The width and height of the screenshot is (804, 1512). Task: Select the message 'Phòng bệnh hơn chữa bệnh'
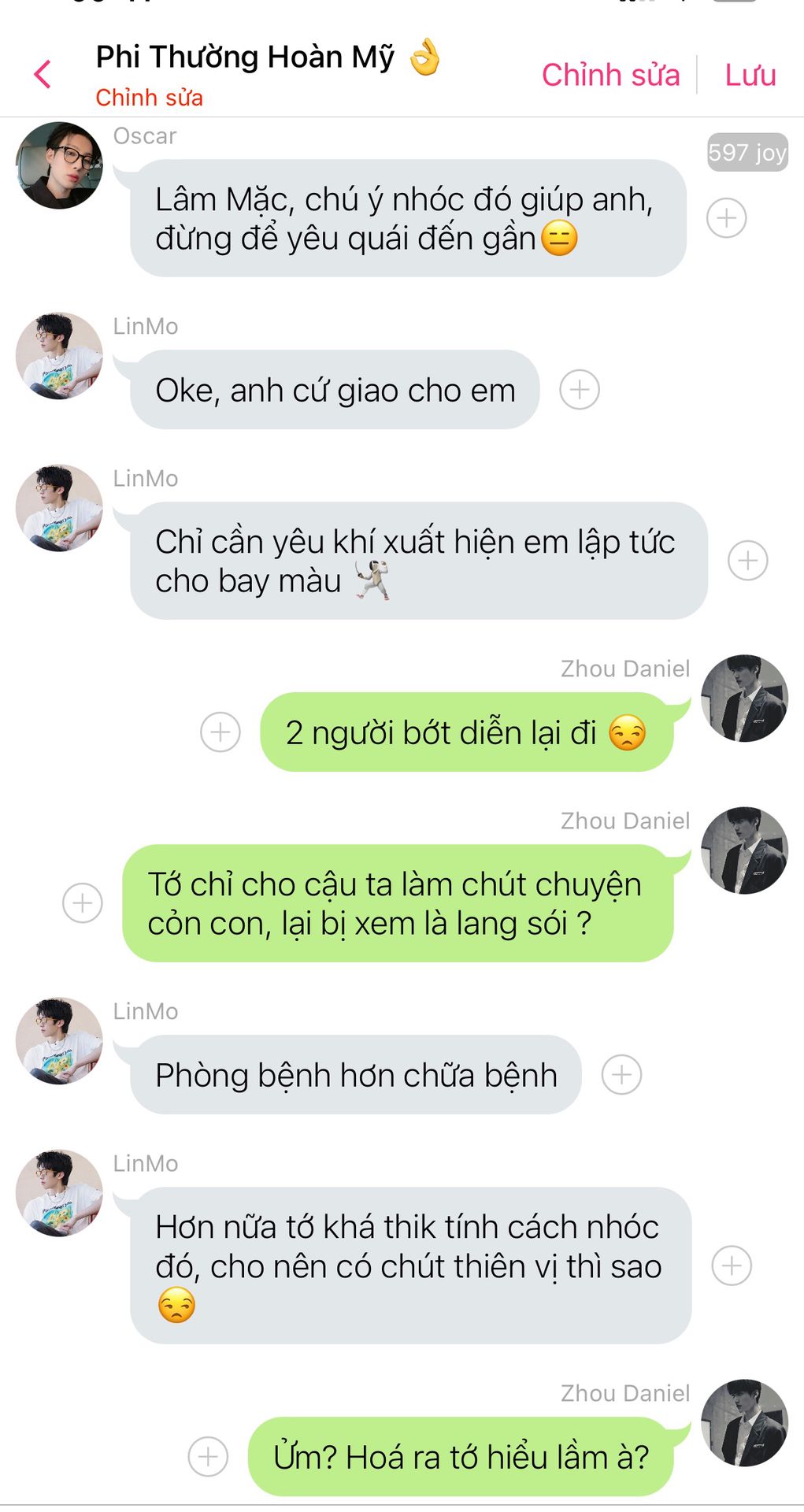[356, 1075]
